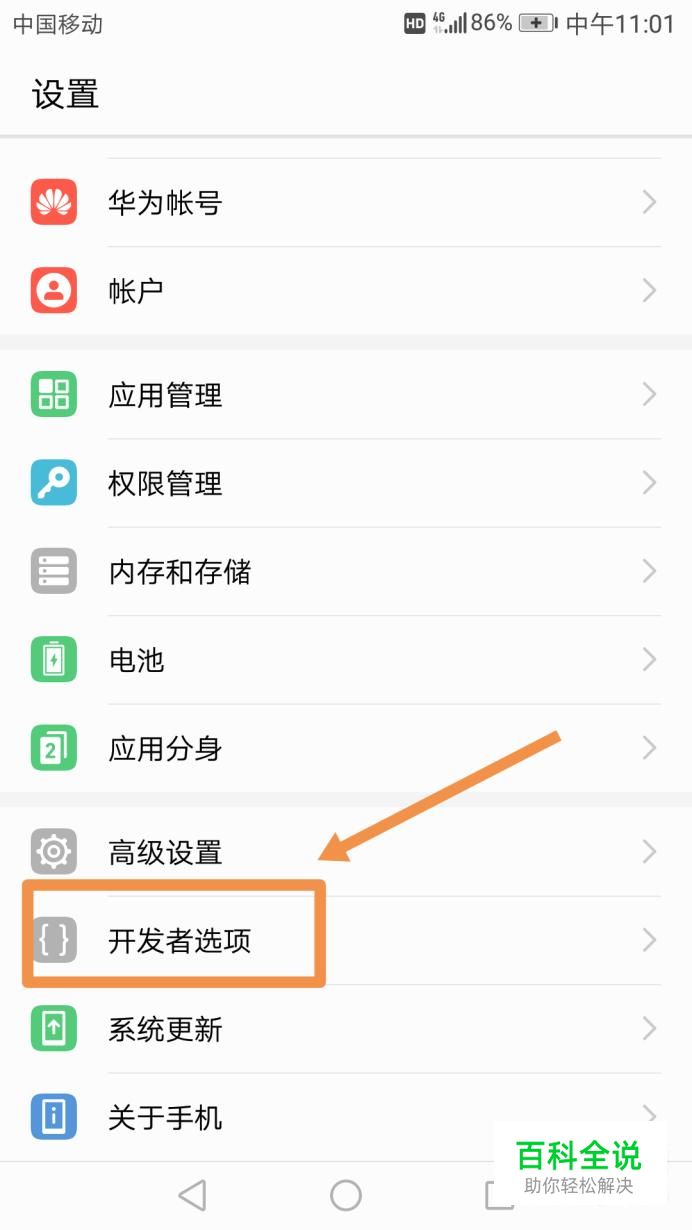Tap the system back button

point(191,1194)
